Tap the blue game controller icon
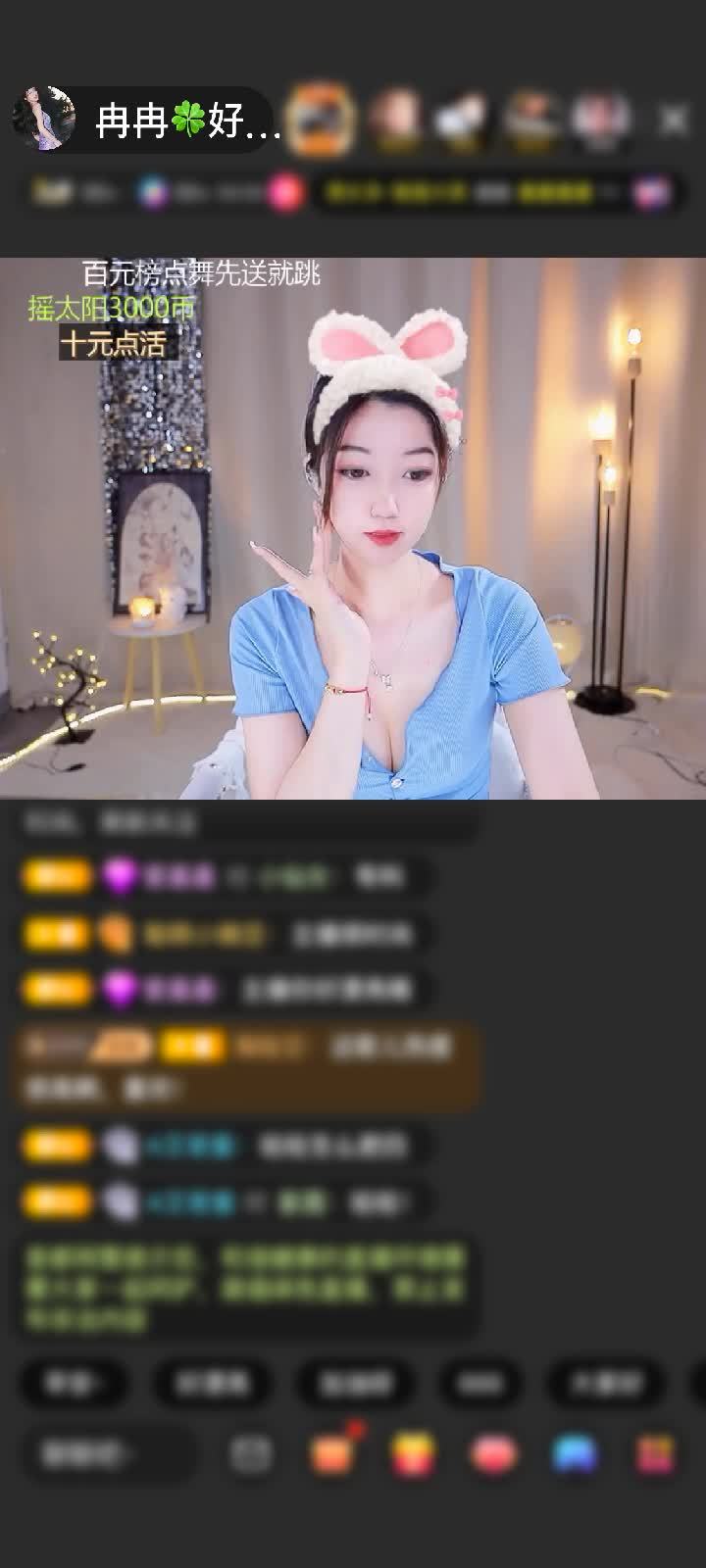Image resolution: width=706 pixels, height=1568 pixels. click(575, 1454)
